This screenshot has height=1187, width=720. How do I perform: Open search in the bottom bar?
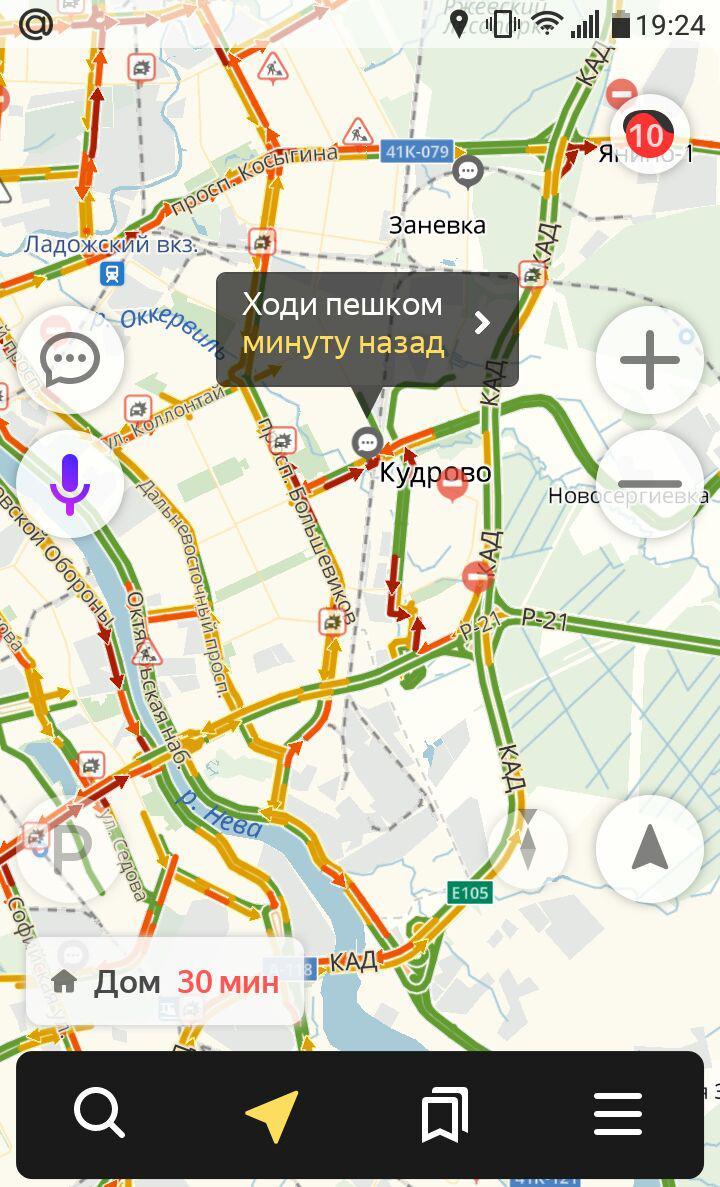point(99,1114)
